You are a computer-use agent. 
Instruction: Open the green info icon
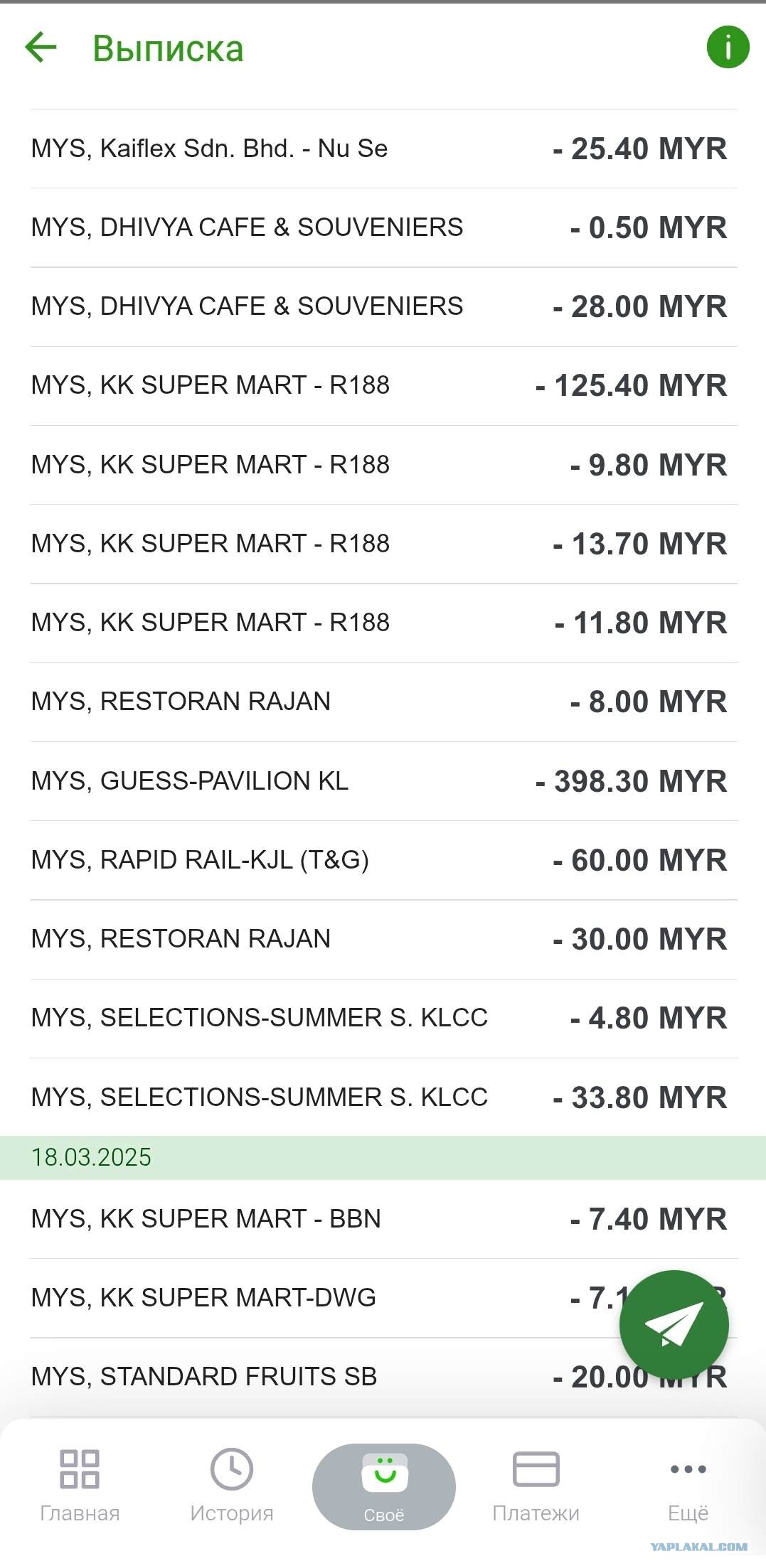[x=728, y=48]
